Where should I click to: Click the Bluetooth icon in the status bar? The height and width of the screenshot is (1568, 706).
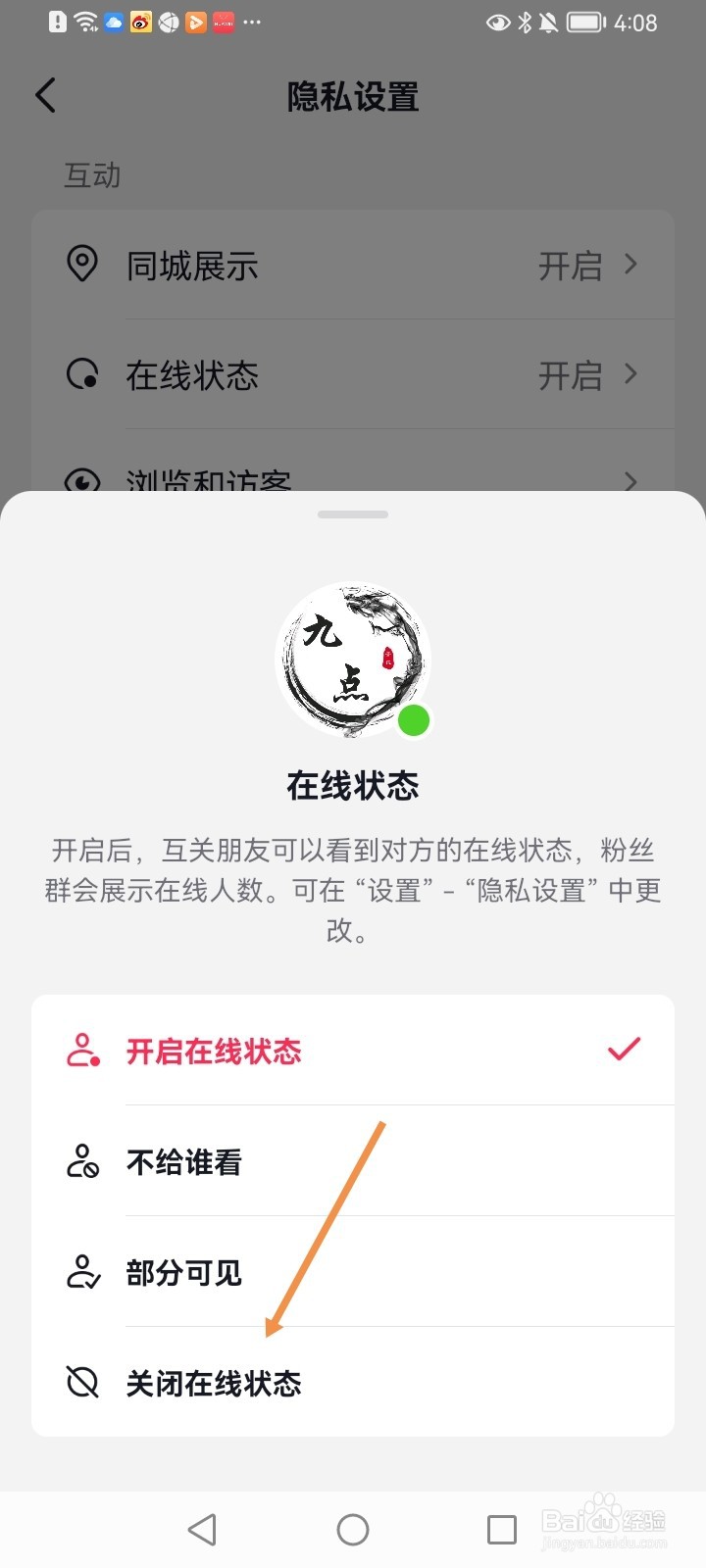(x=526, y=23)
